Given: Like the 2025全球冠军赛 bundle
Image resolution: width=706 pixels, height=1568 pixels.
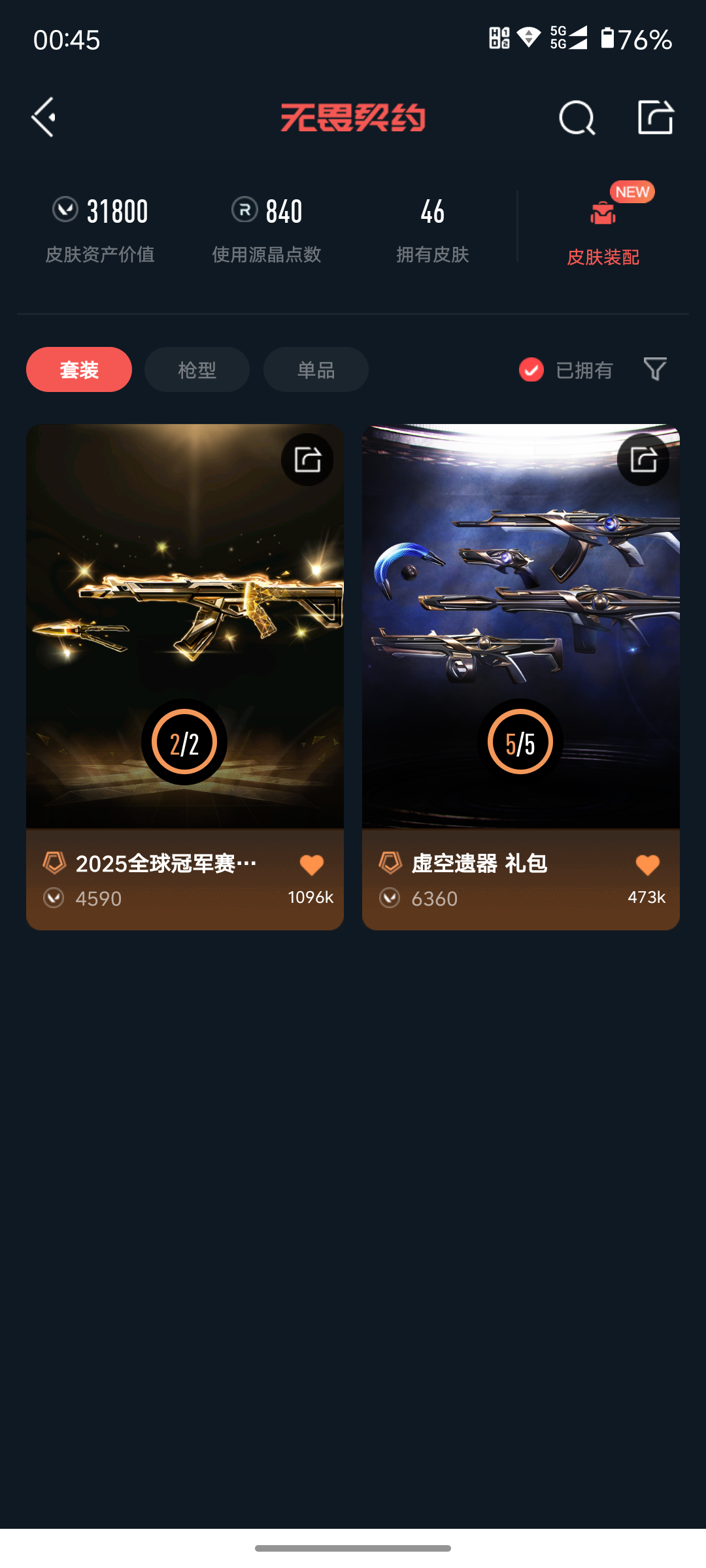Looking at the screenshot, I should click(x=311, y=865).
